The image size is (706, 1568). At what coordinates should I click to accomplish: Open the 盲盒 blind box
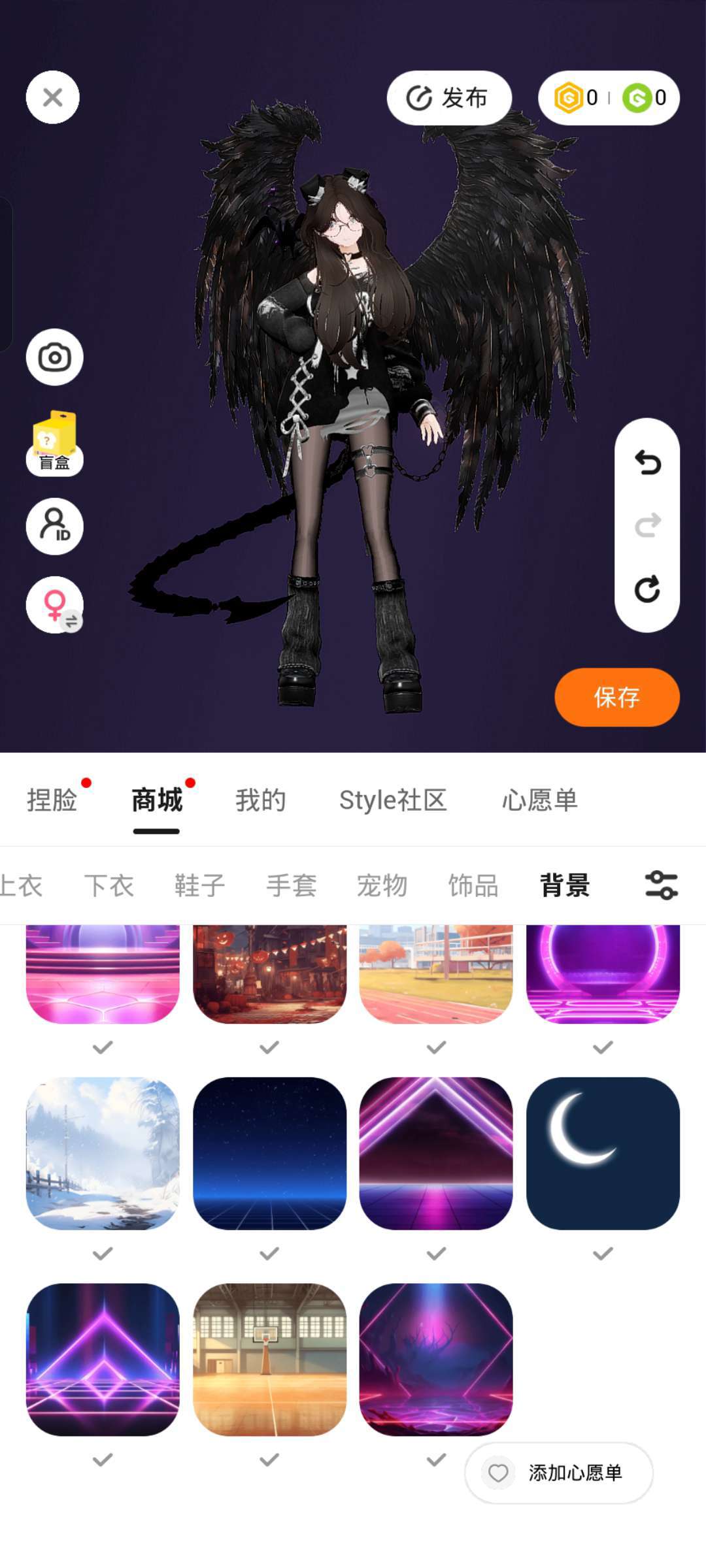tap(54, 443)
